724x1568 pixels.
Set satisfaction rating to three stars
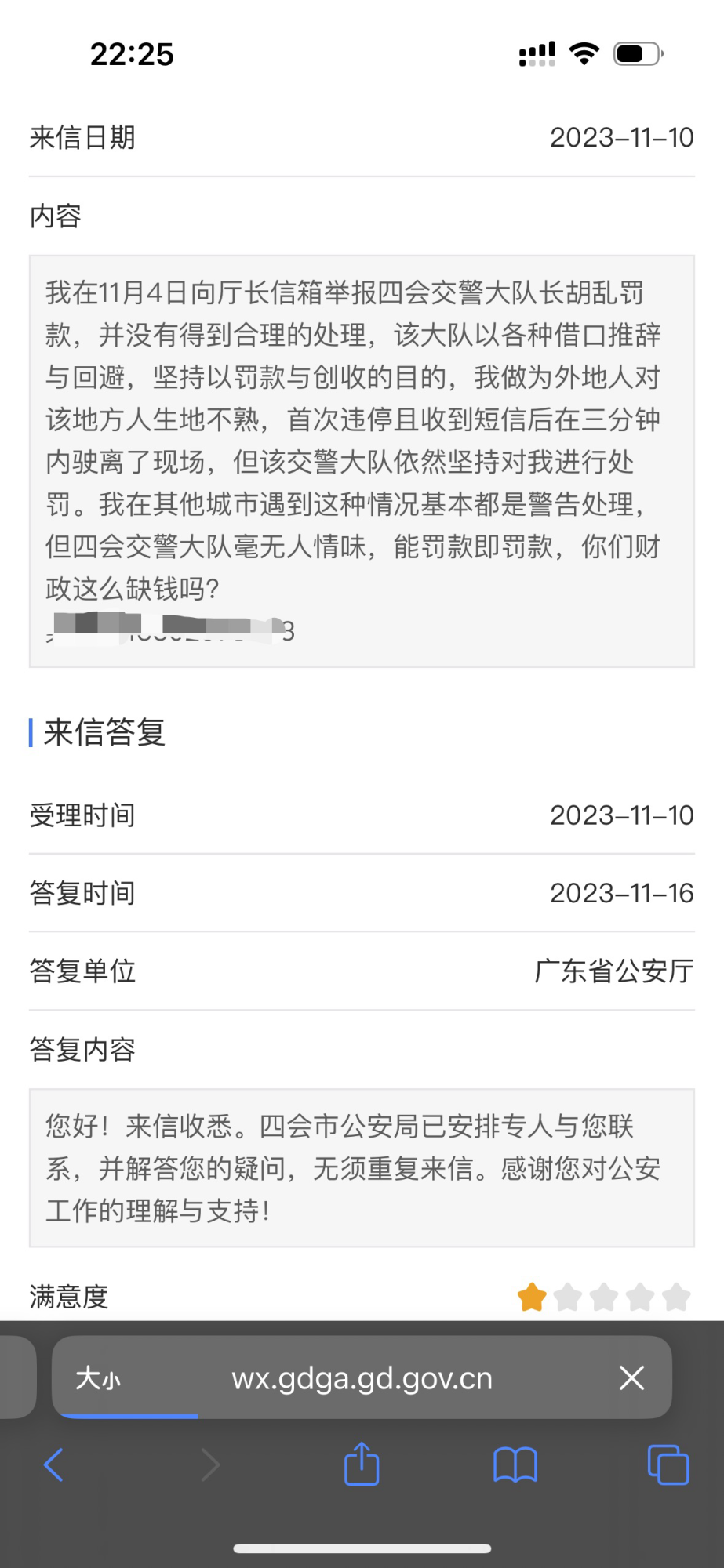point(604,1298)
